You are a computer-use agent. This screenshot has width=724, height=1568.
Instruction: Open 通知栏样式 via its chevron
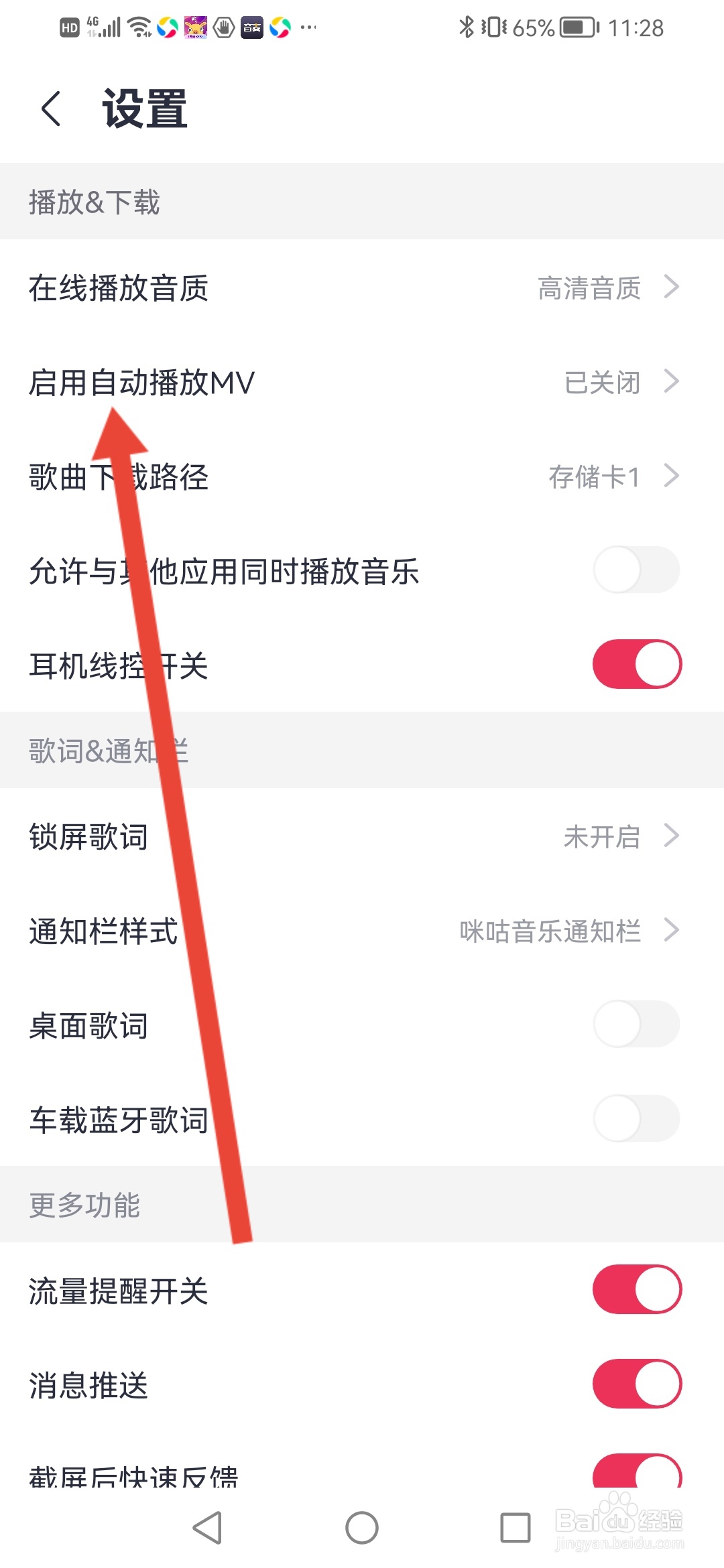pos(672,930)
